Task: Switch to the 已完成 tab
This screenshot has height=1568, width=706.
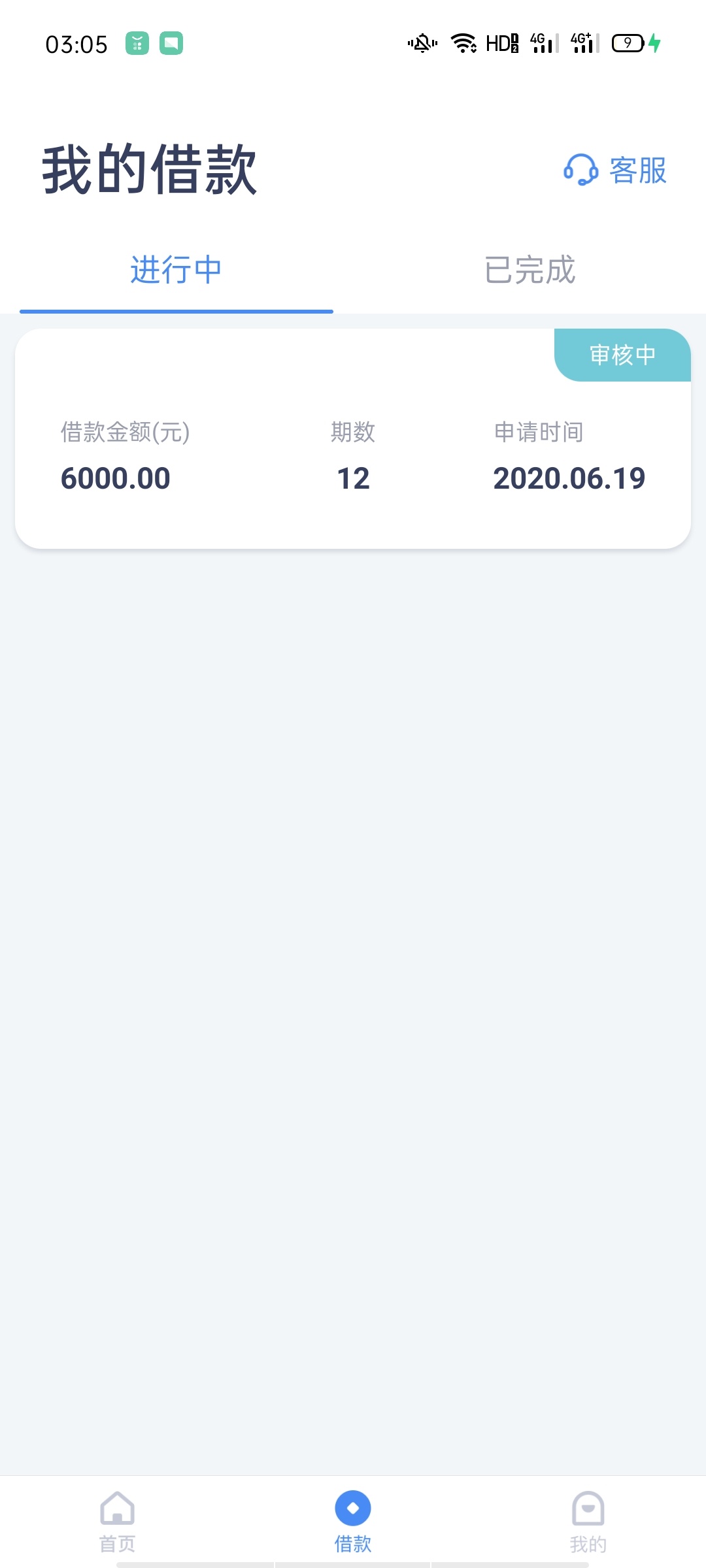Action: (529, 270)
